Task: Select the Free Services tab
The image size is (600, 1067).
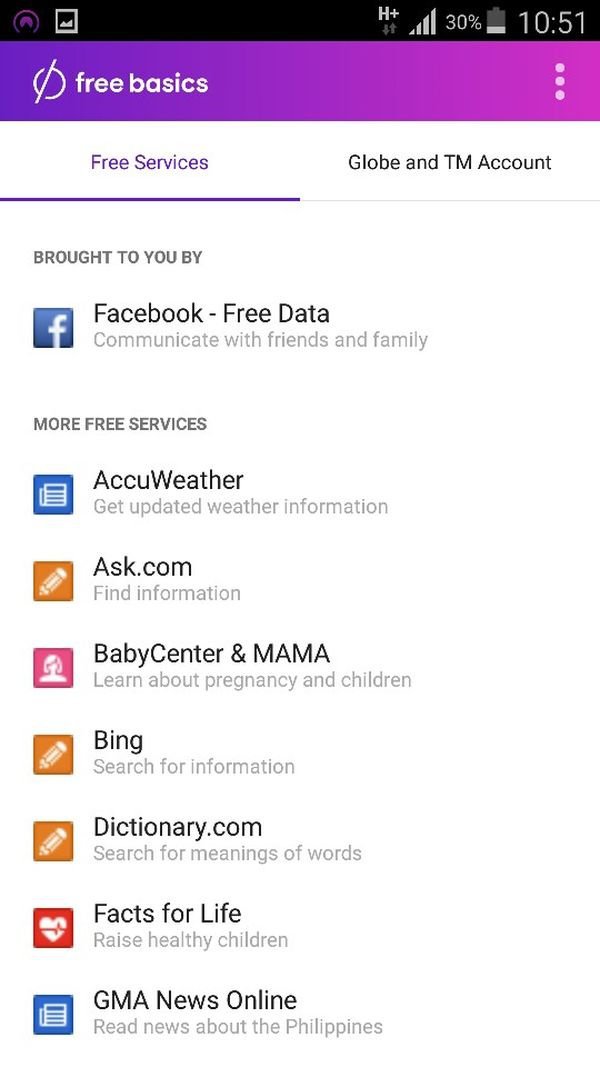Action: point(150,162)
